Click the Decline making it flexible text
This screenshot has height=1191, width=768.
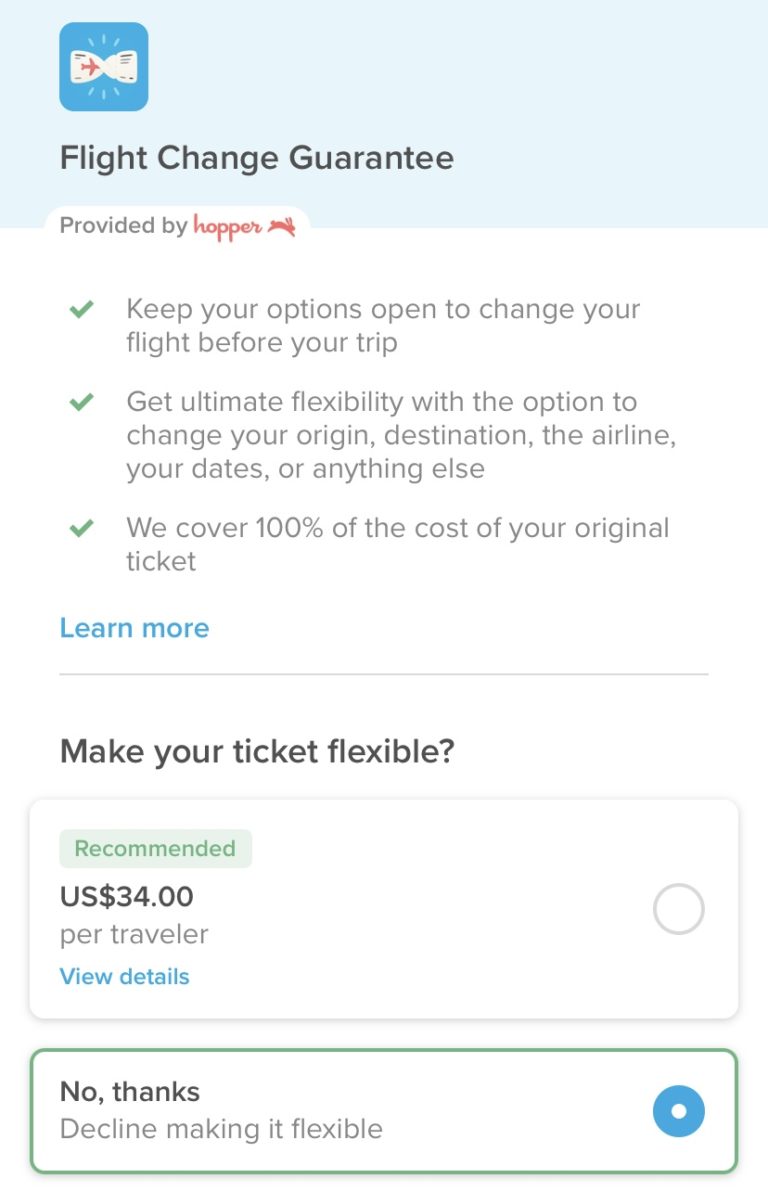(221, 1130)
